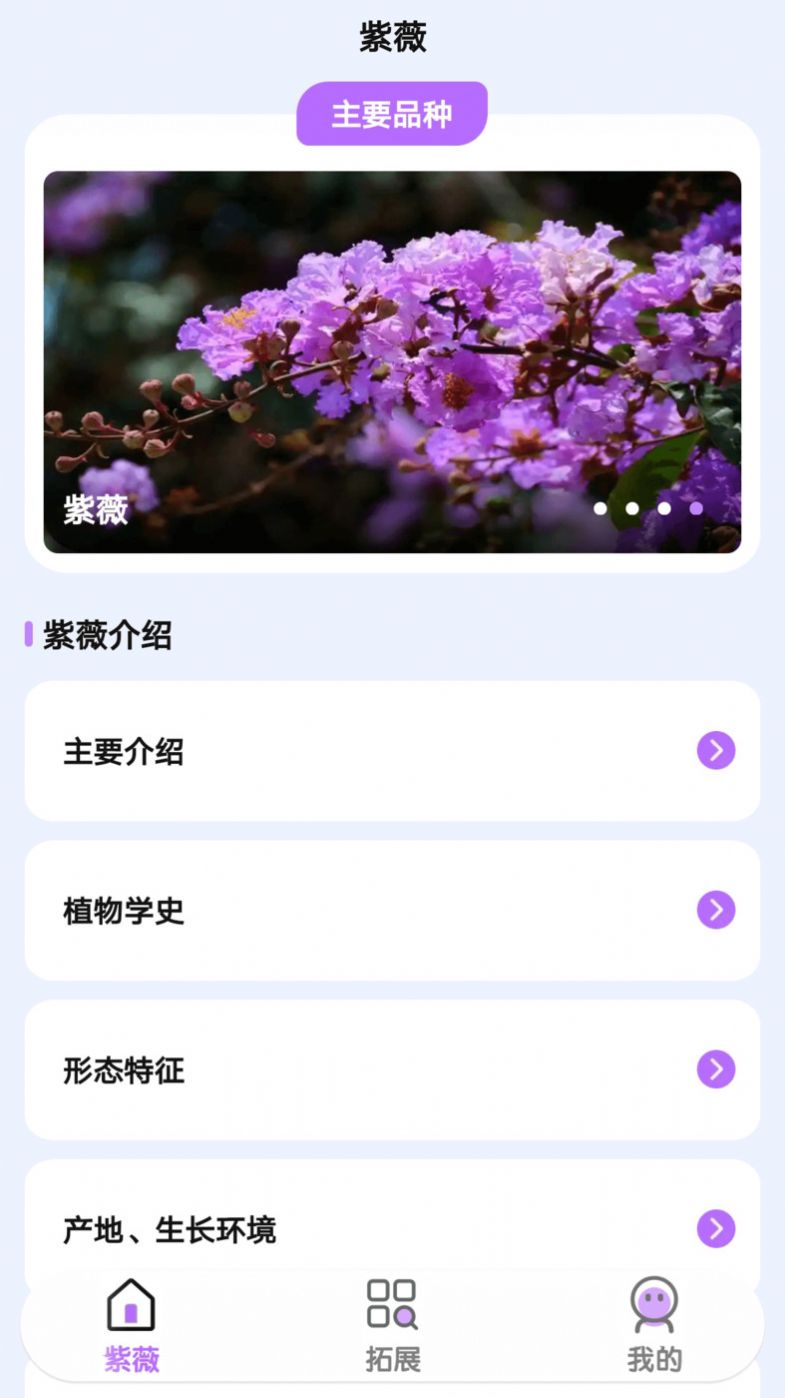Expand the 主要介绍 entry
785x1398 pixels.
[392, 751]
